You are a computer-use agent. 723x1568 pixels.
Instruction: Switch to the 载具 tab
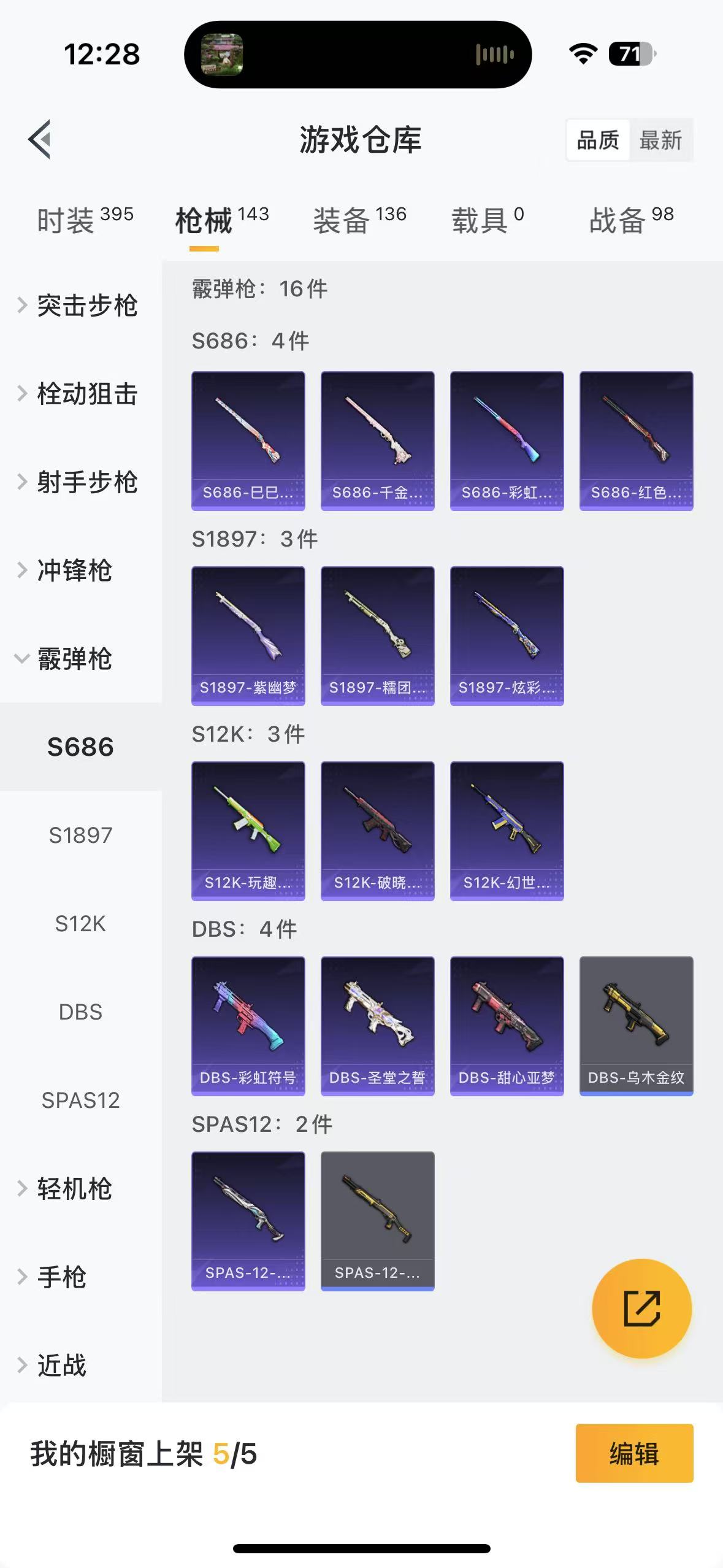coord(488,220)
